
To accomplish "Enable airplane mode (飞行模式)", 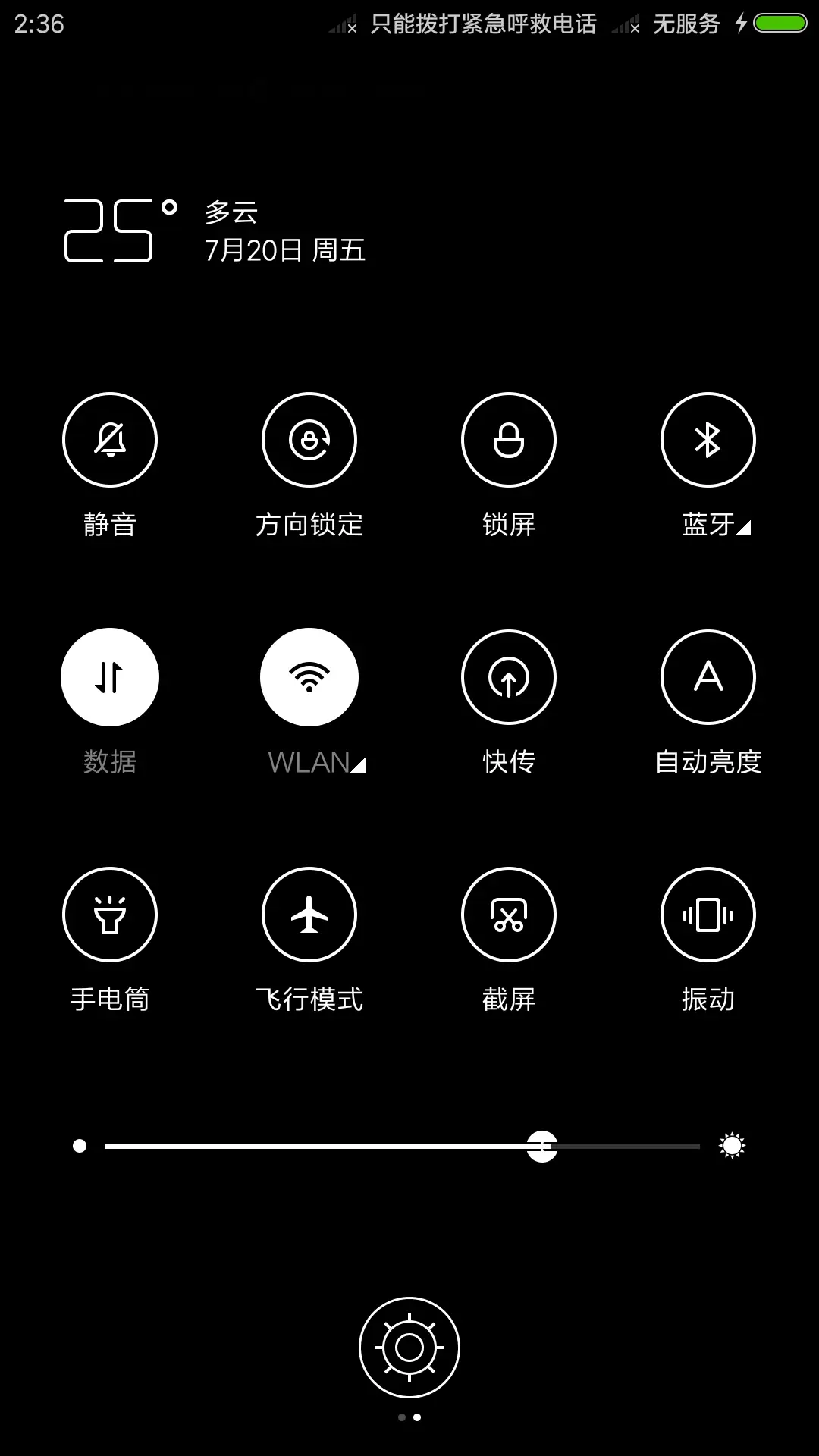I will tap(309, 915).
